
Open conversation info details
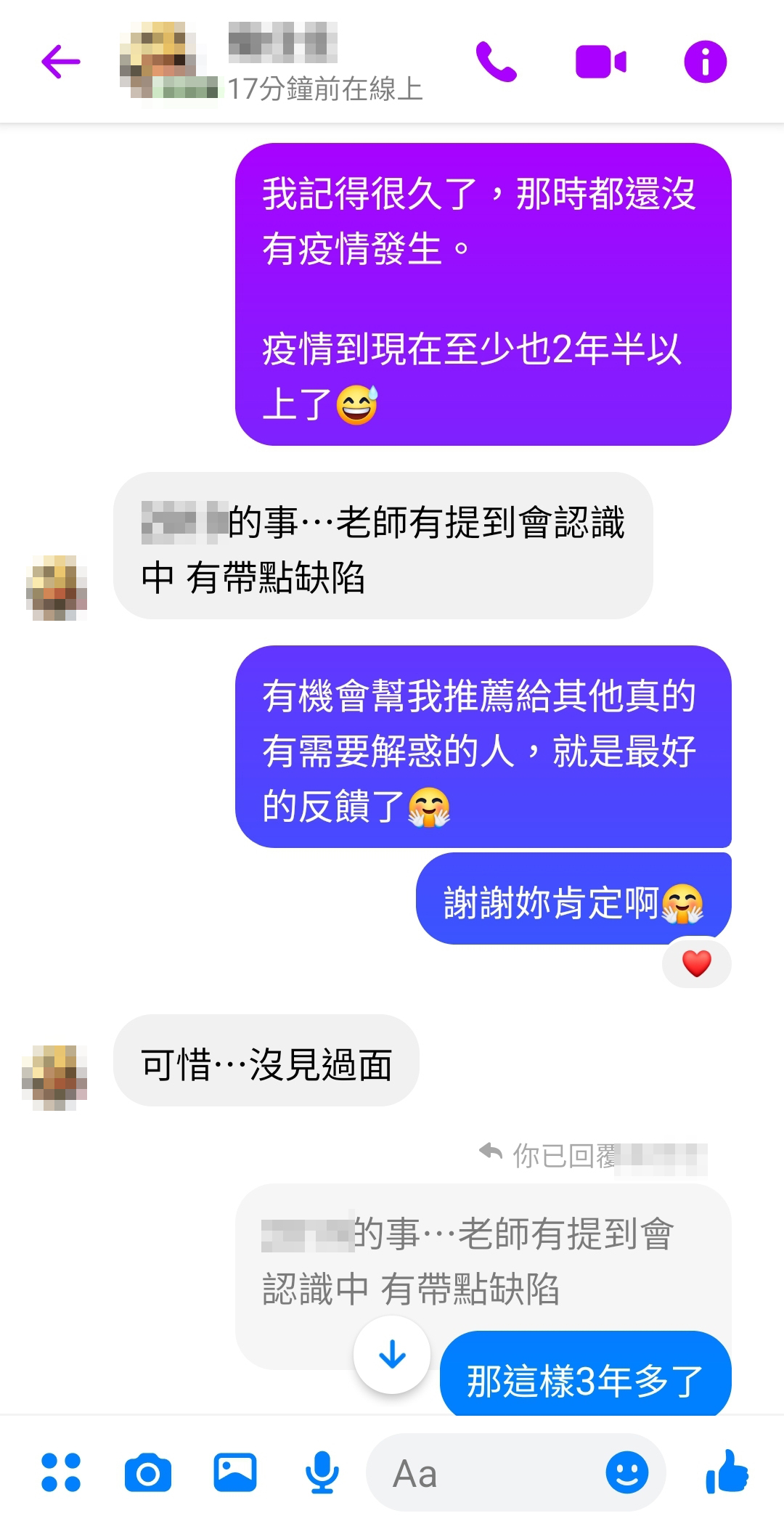coord(705,62)
